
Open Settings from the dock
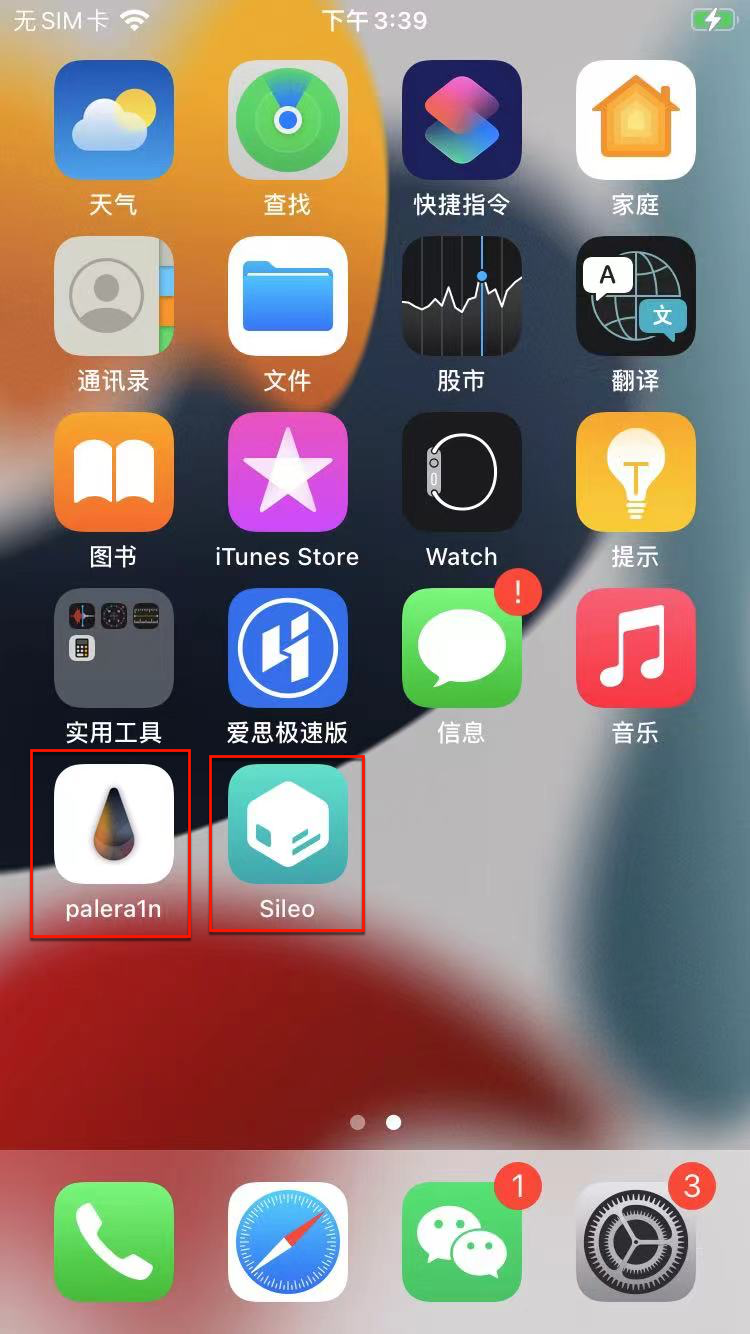(635, 1242)
